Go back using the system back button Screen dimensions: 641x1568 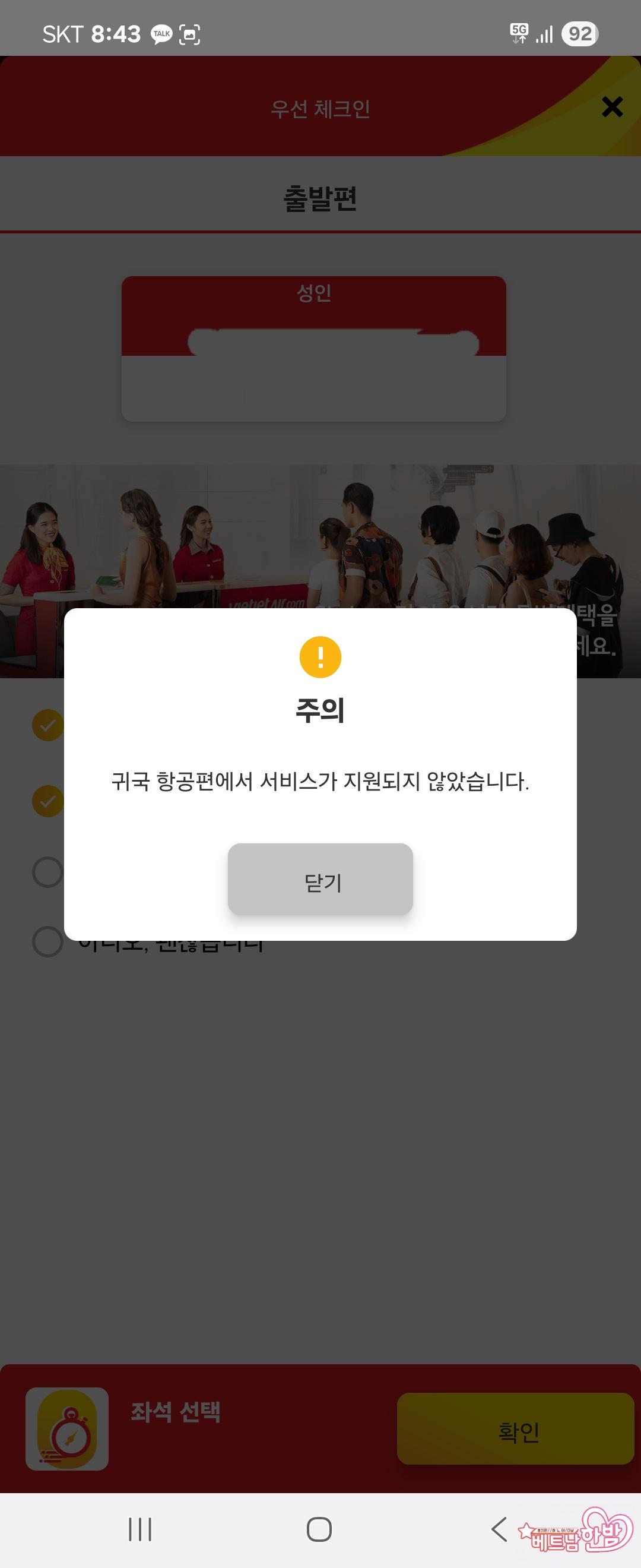point(499,1528)
